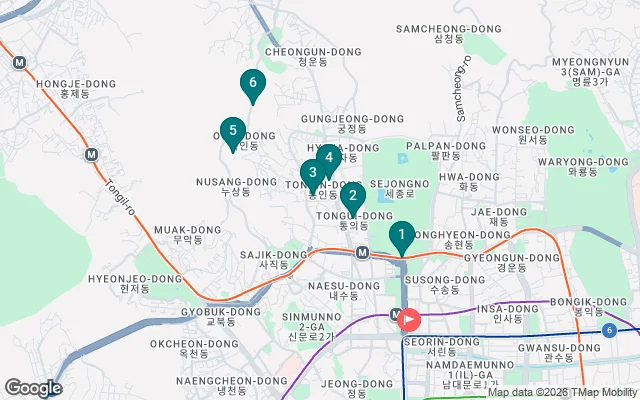Select map marker number 1
This screenshot has width=640, height=400.
pos(401,236)
